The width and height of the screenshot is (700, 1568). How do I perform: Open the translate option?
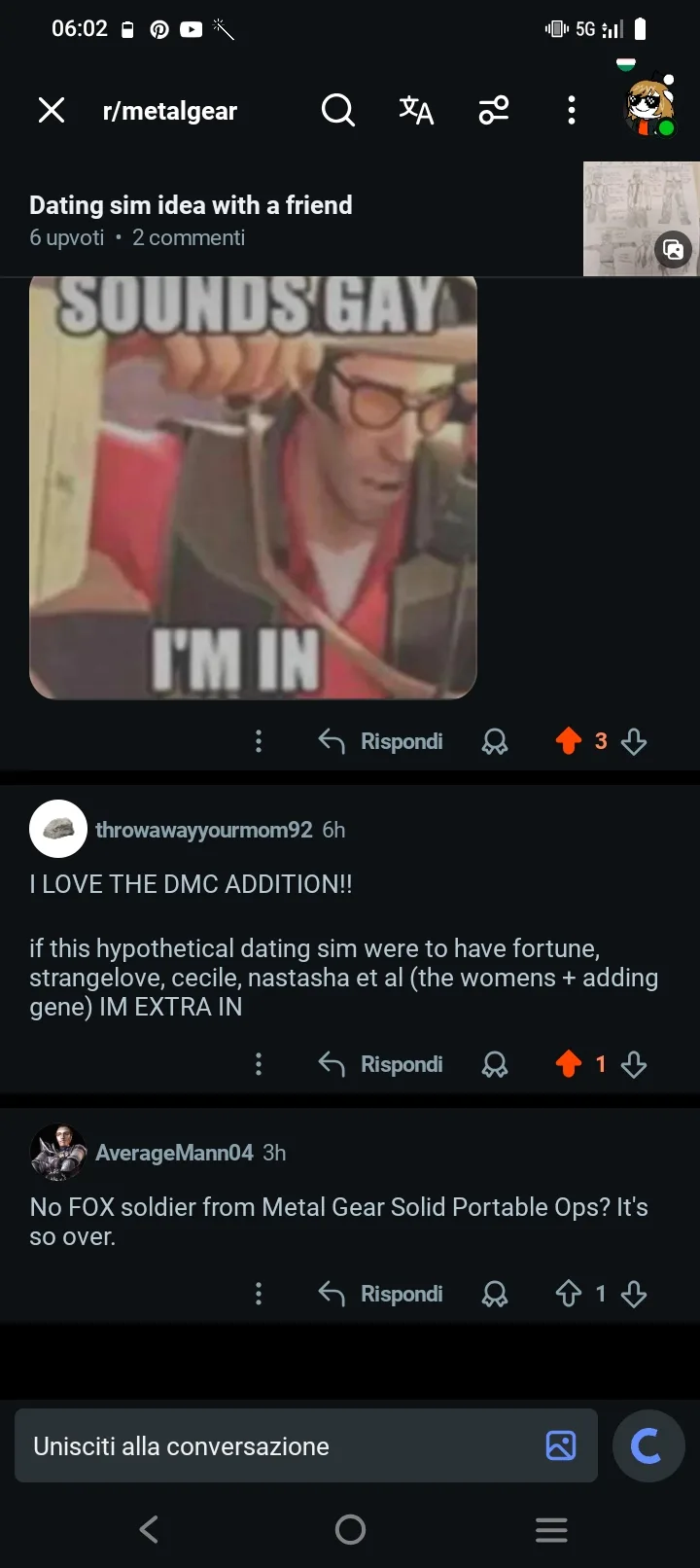pos(416,111)
